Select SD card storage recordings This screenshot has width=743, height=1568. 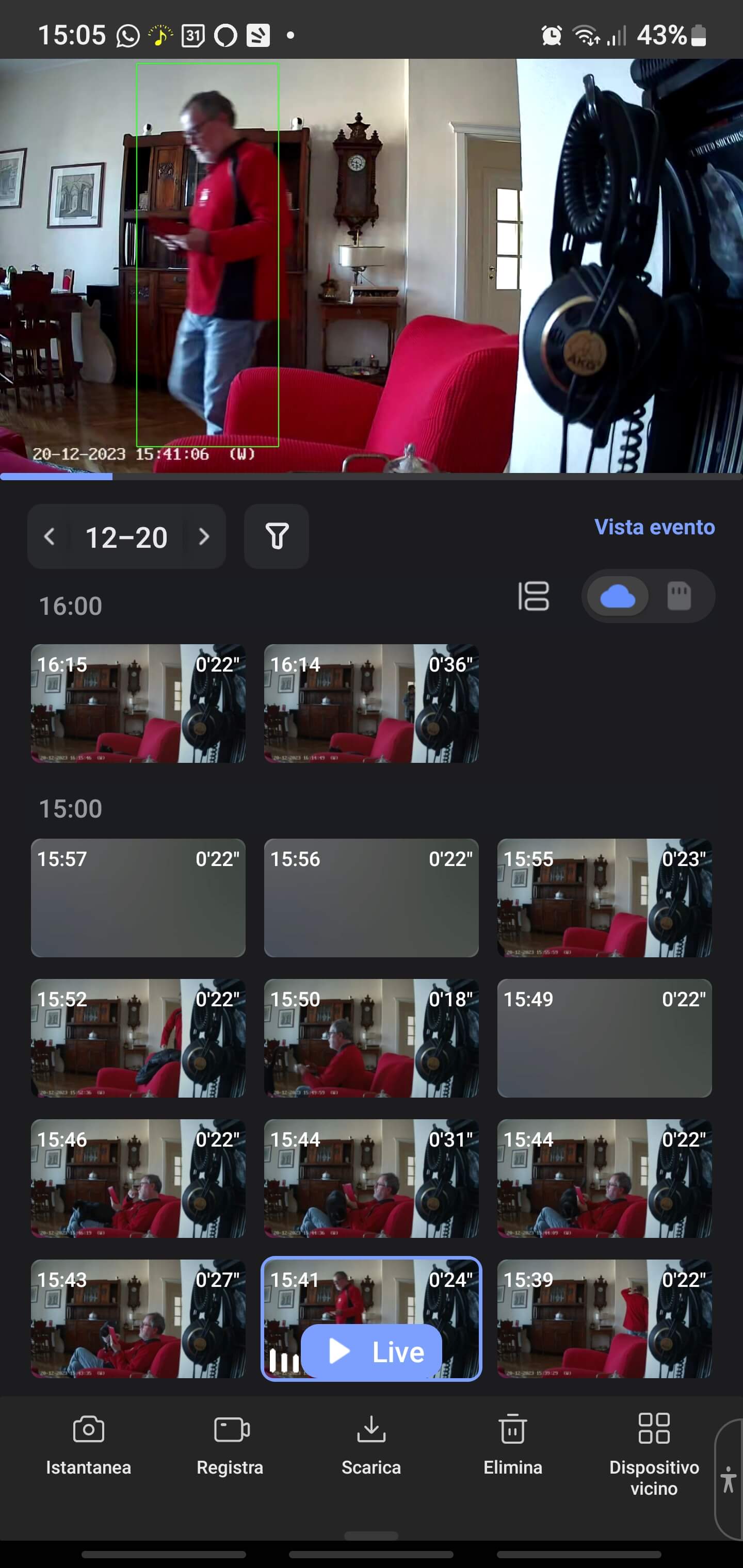[x=679, y=597]
